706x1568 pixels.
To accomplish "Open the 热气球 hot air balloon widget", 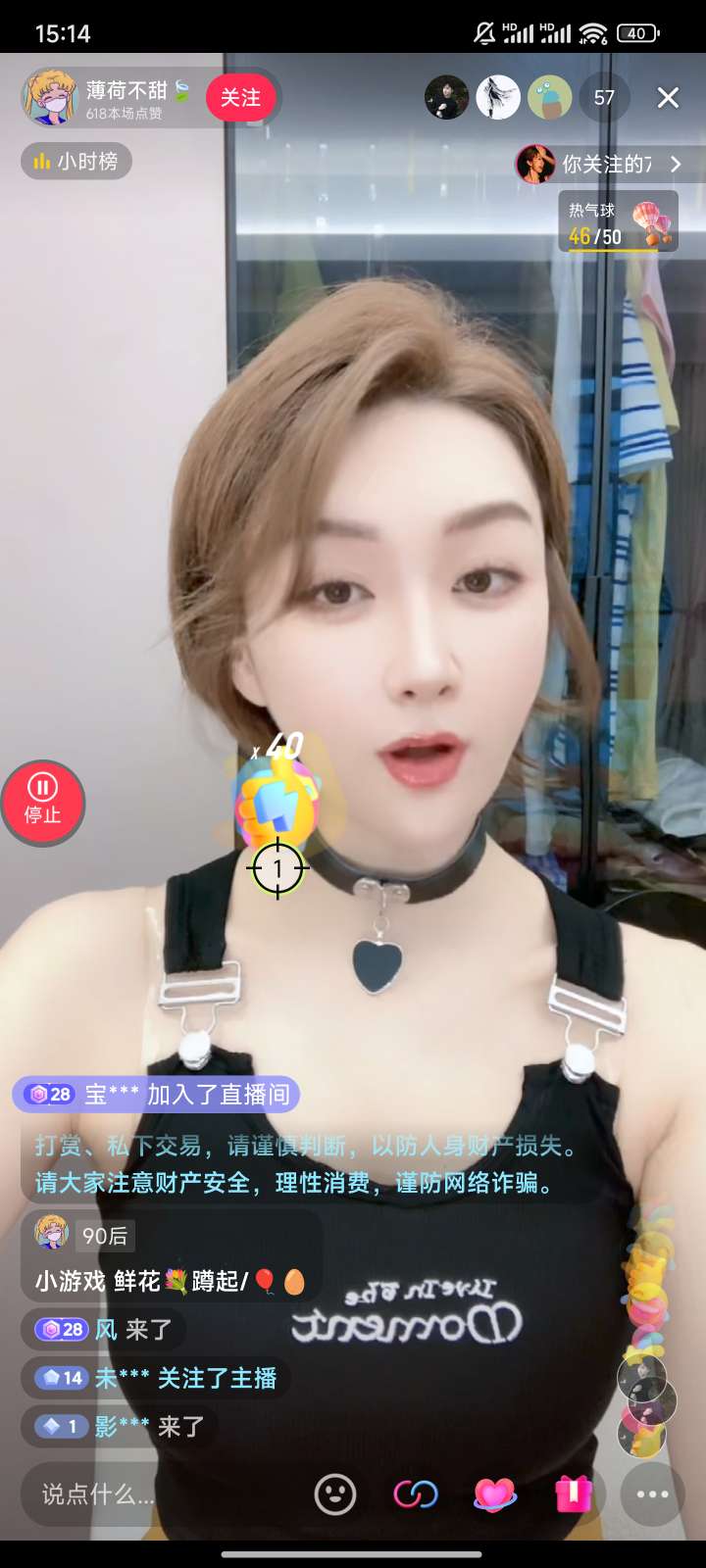I will pyautogui.click(x=618, y=223).
